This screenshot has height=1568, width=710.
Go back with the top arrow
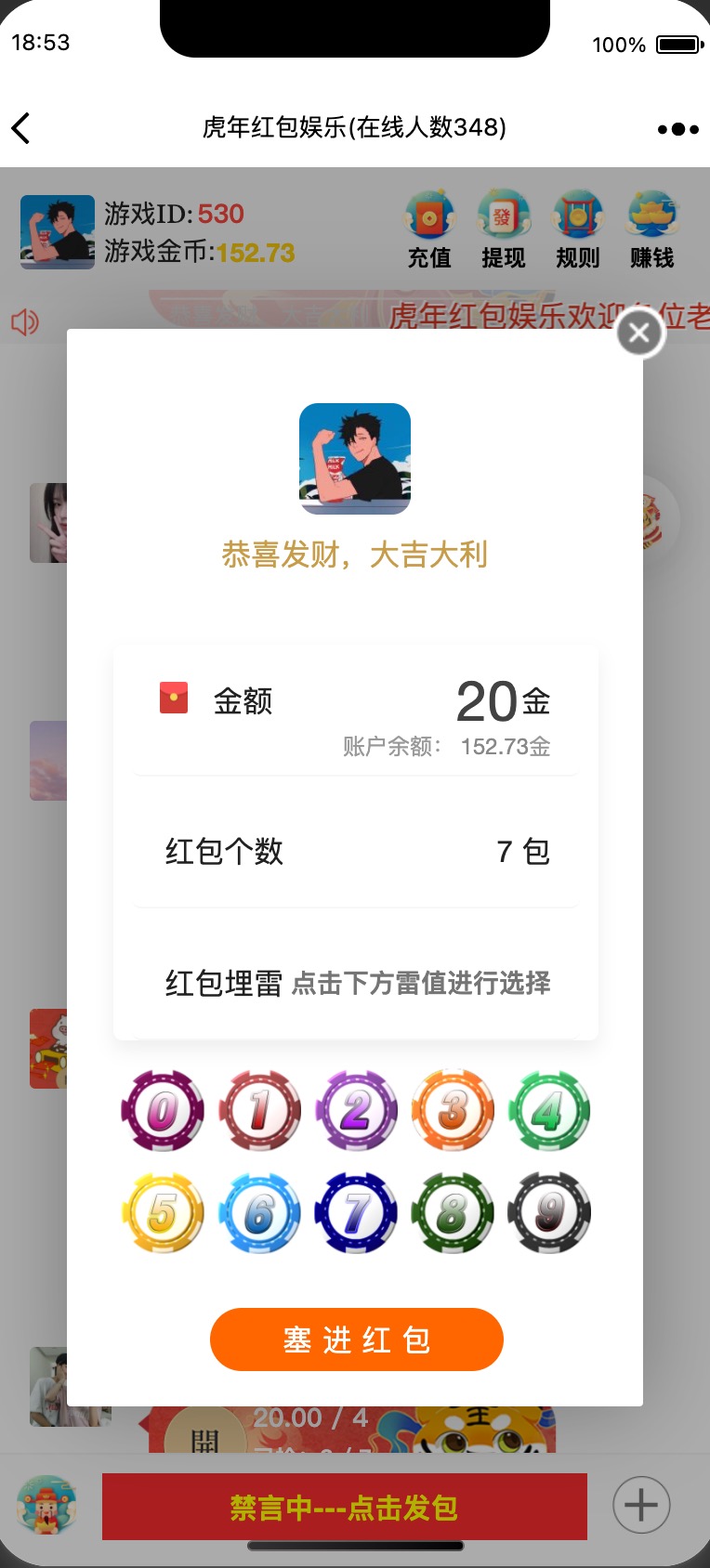coord(21,128)
